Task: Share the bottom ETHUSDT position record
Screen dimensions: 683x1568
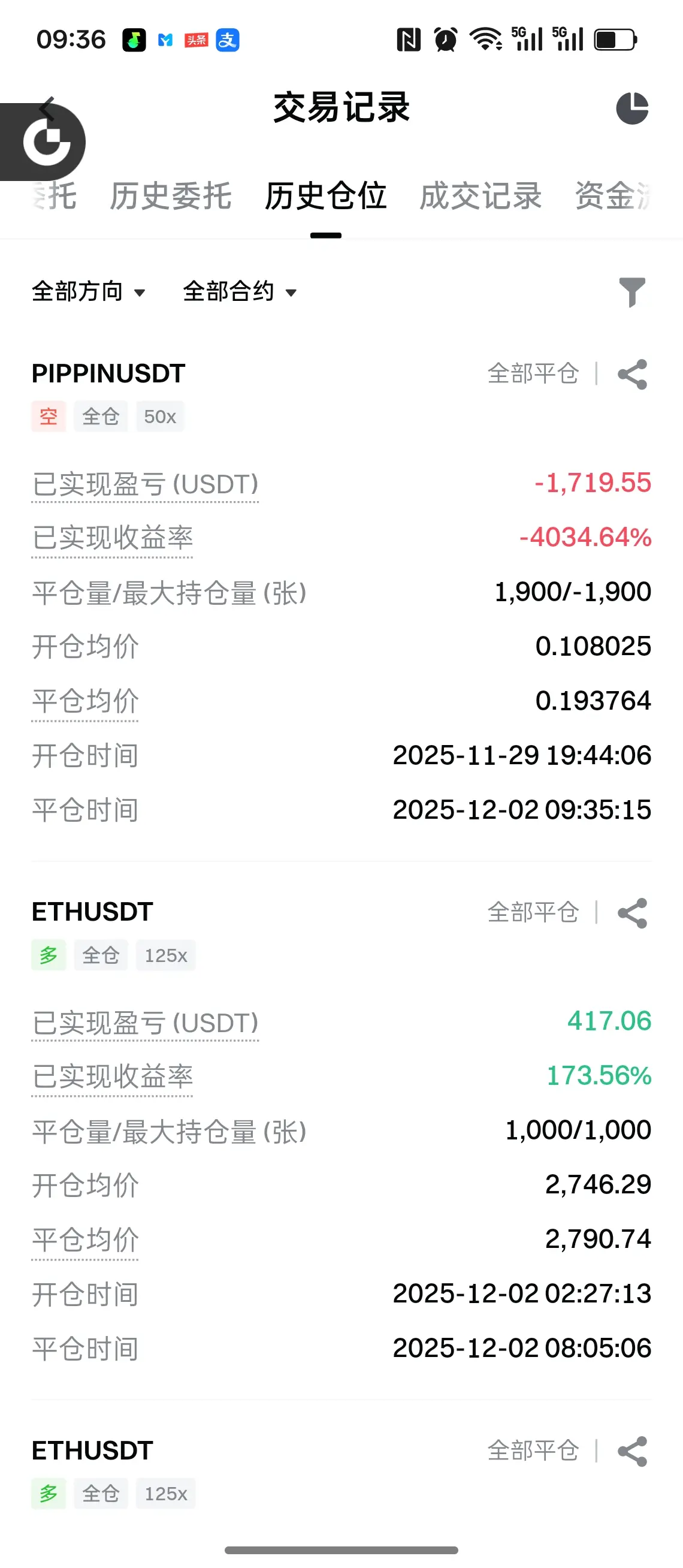Action: pos(633,1452)
